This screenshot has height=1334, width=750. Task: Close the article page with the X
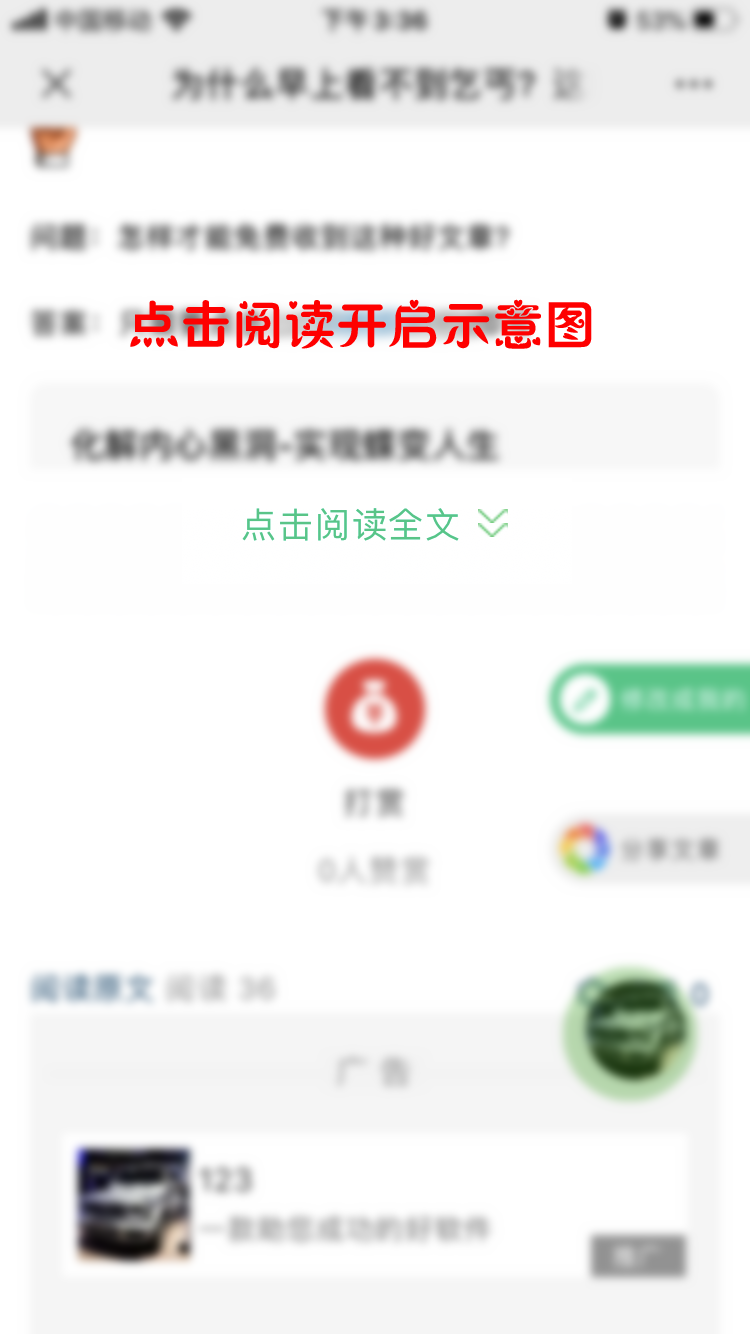click(x=56, y=85)
